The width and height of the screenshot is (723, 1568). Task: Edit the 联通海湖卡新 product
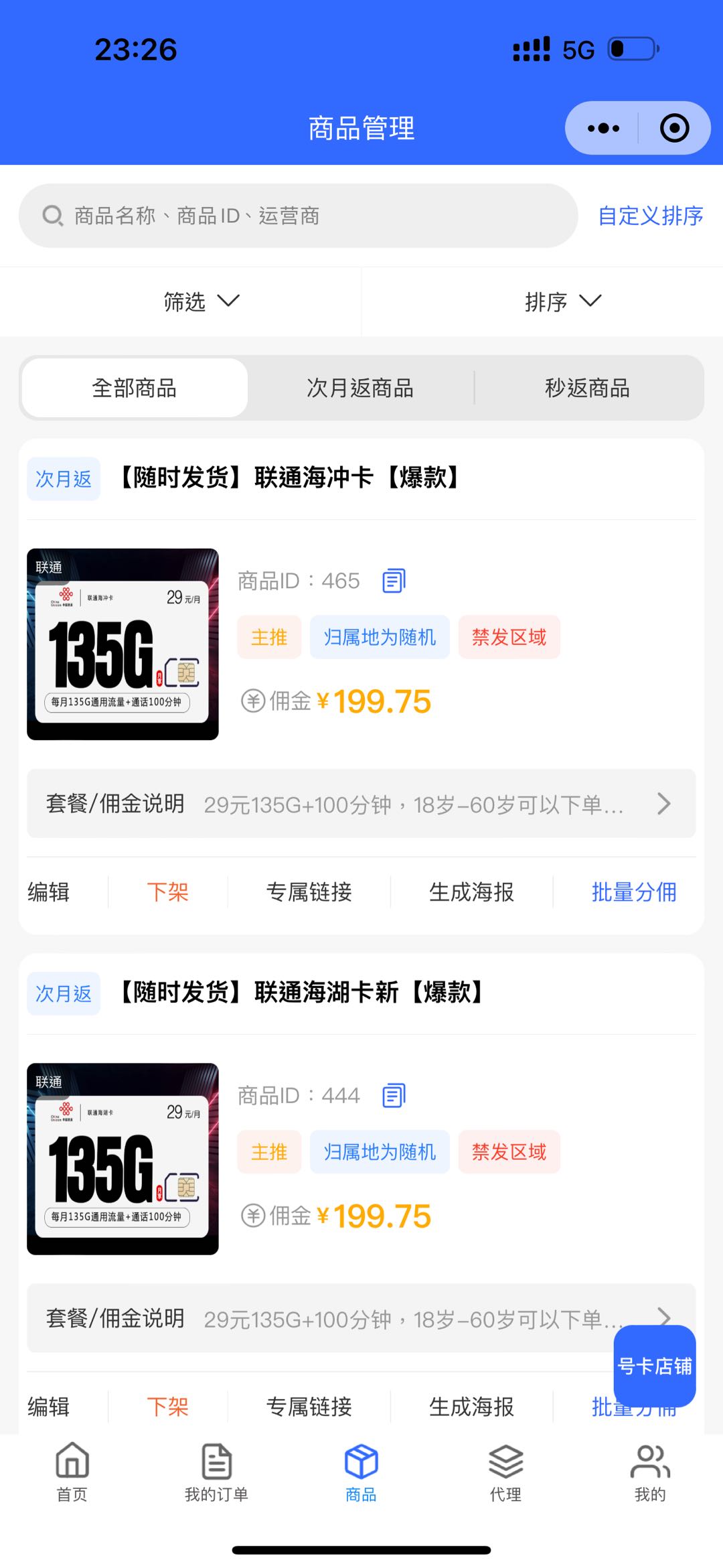coord(49,1407)
